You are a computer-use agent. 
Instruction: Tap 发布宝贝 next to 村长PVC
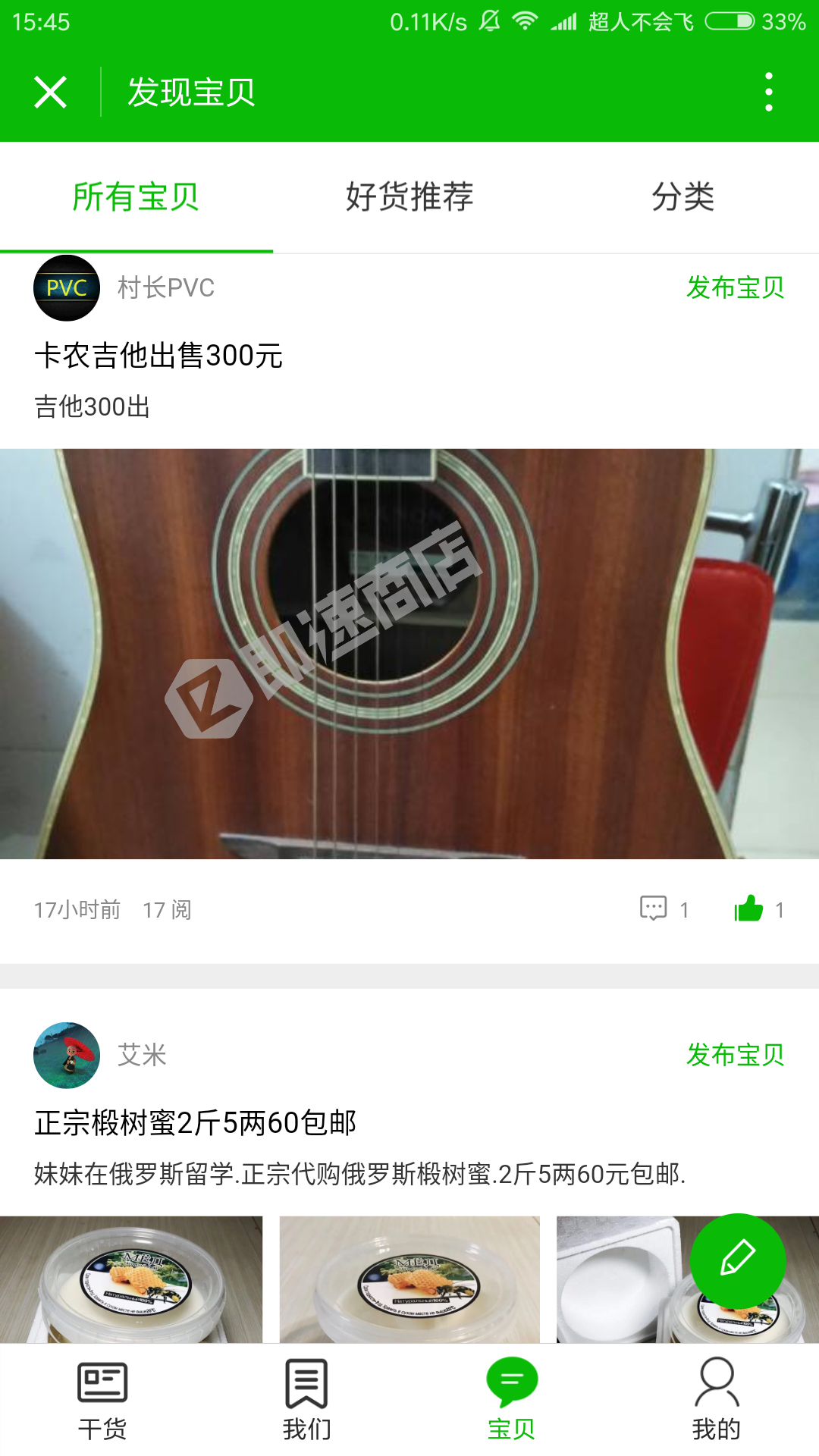pyautogui.click(x=735, y=289)
